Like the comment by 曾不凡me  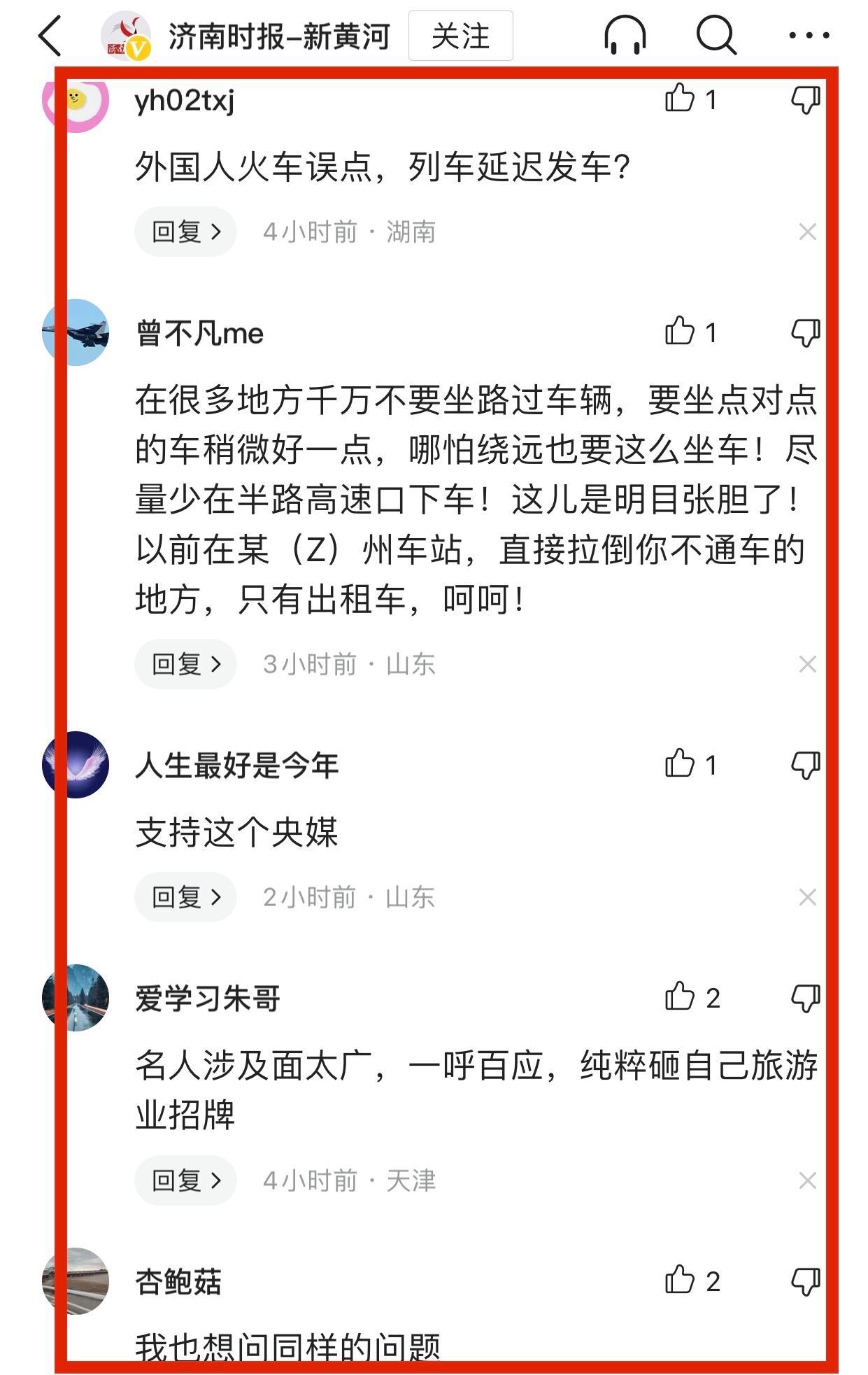pyautogui.click(x=680, y=332)
